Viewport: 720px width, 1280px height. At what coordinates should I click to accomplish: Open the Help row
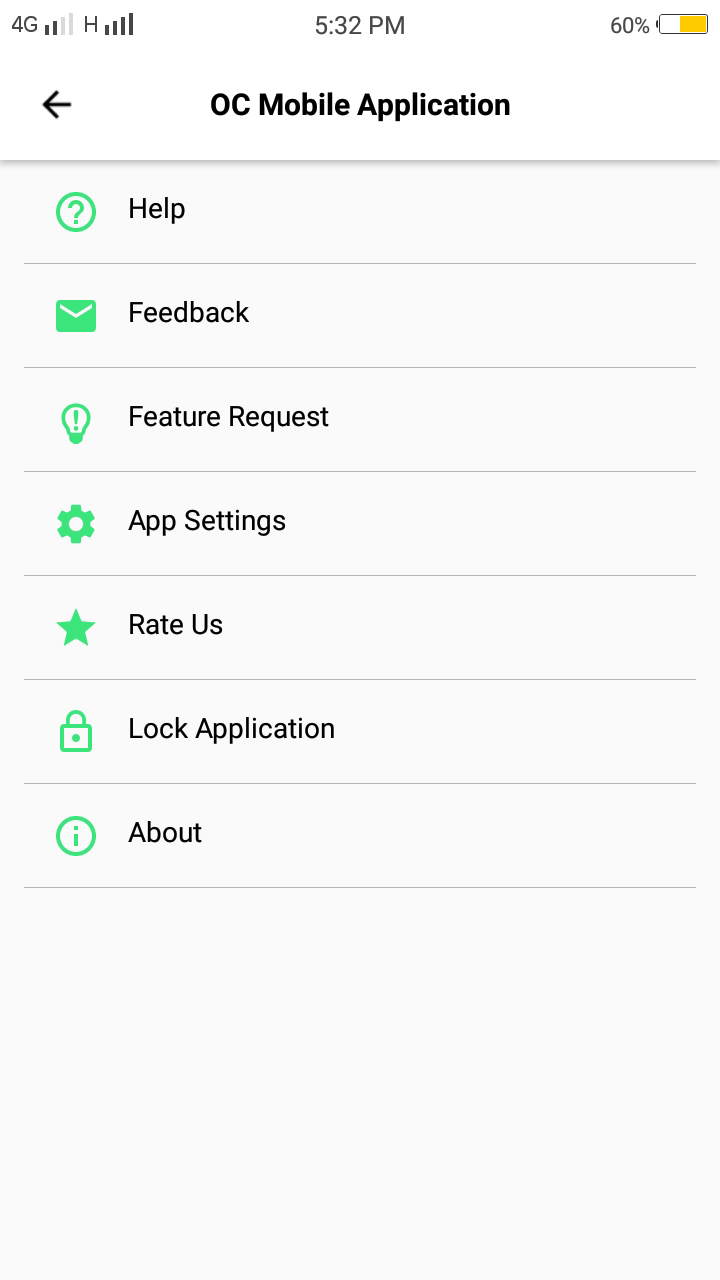pos(360,212)
